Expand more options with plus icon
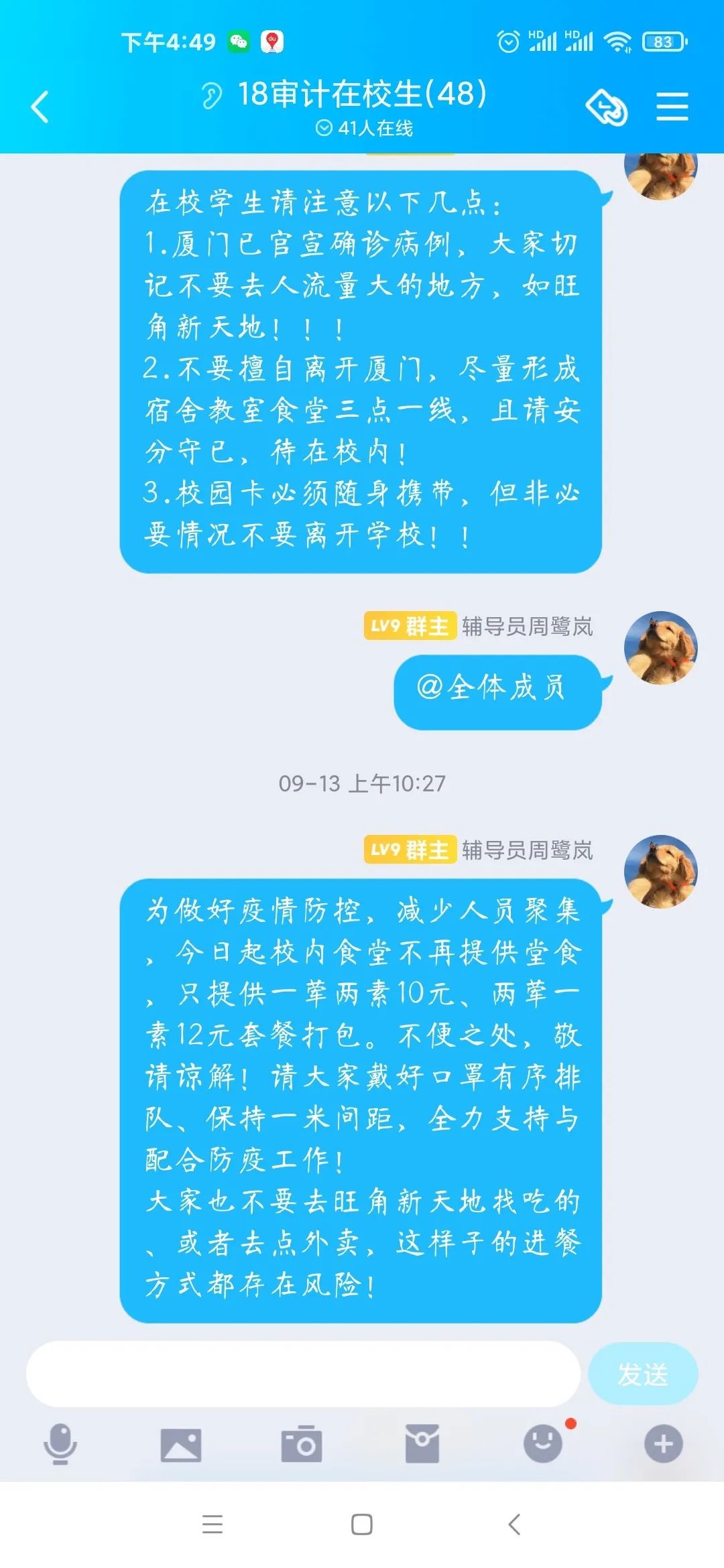724x1568 pixels. point(663,1443)
